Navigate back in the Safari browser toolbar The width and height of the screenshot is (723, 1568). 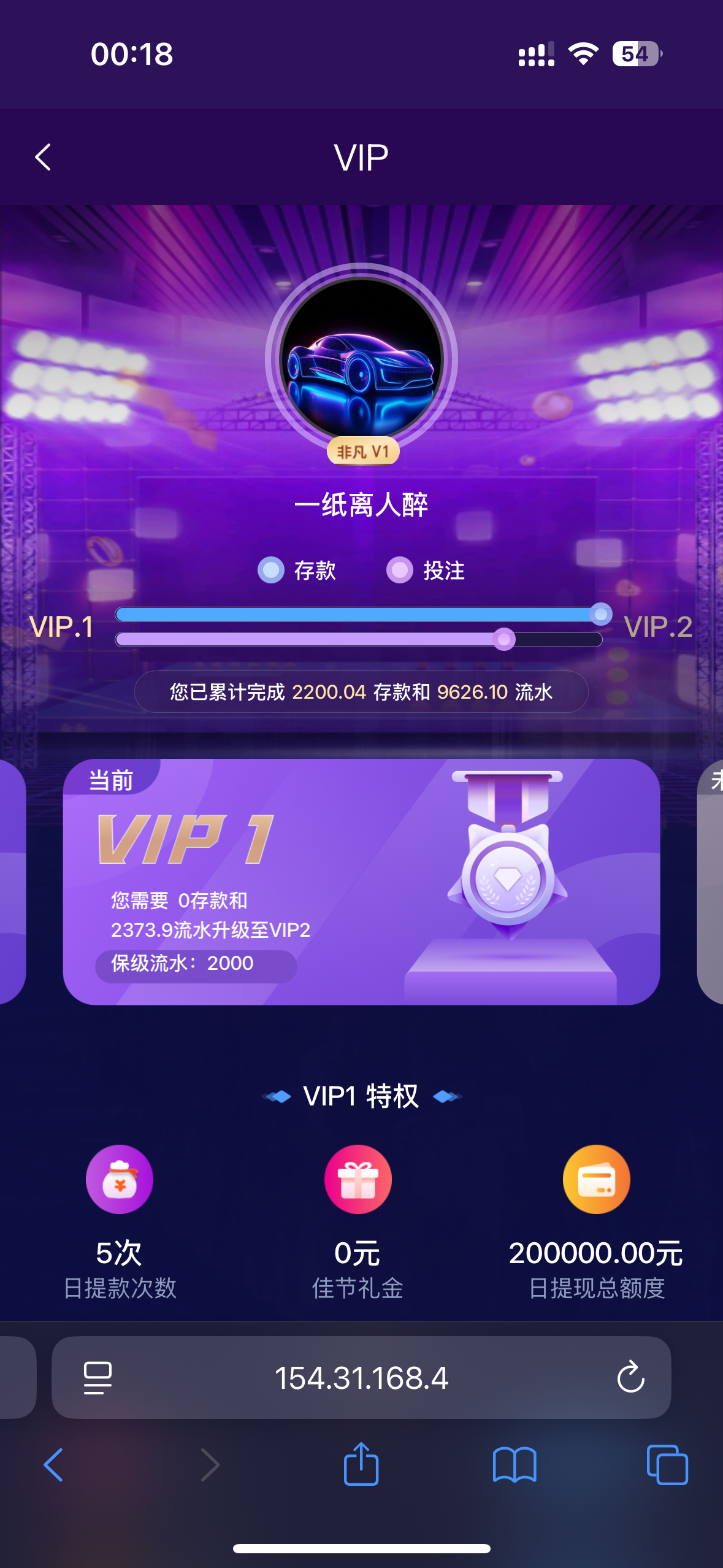(53, 1465)
